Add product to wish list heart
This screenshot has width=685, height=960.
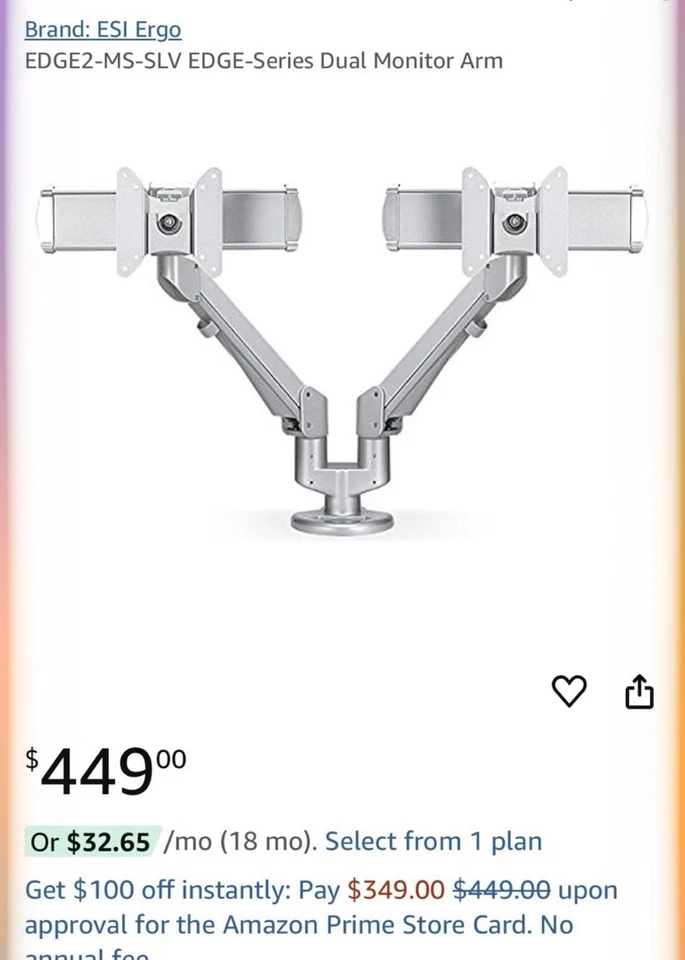pyautogui.click(x=569, y=691)
